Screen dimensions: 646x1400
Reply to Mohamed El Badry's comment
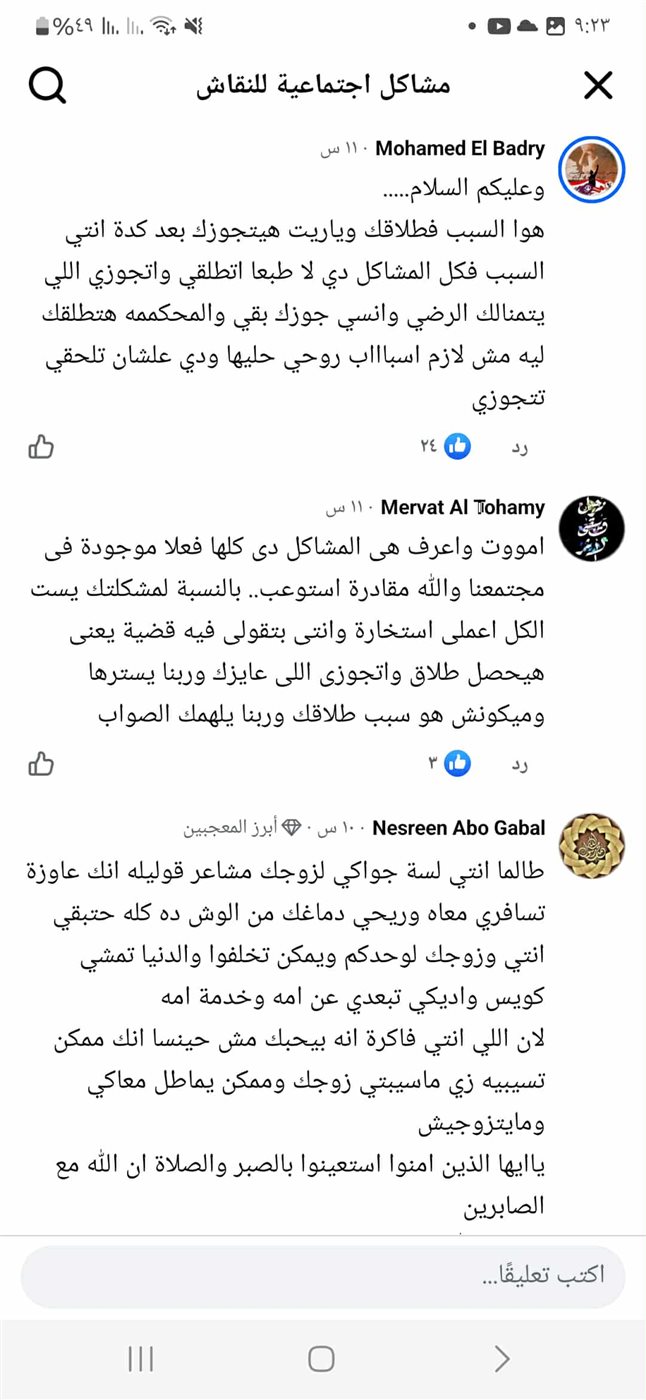(x=519, y=447)
